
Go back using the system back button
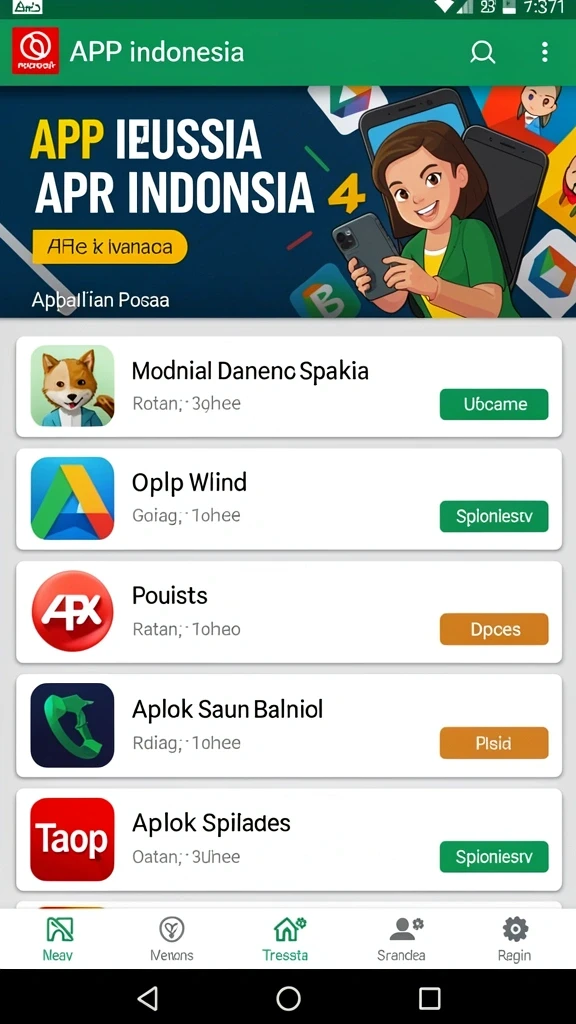tap(148, 998)
